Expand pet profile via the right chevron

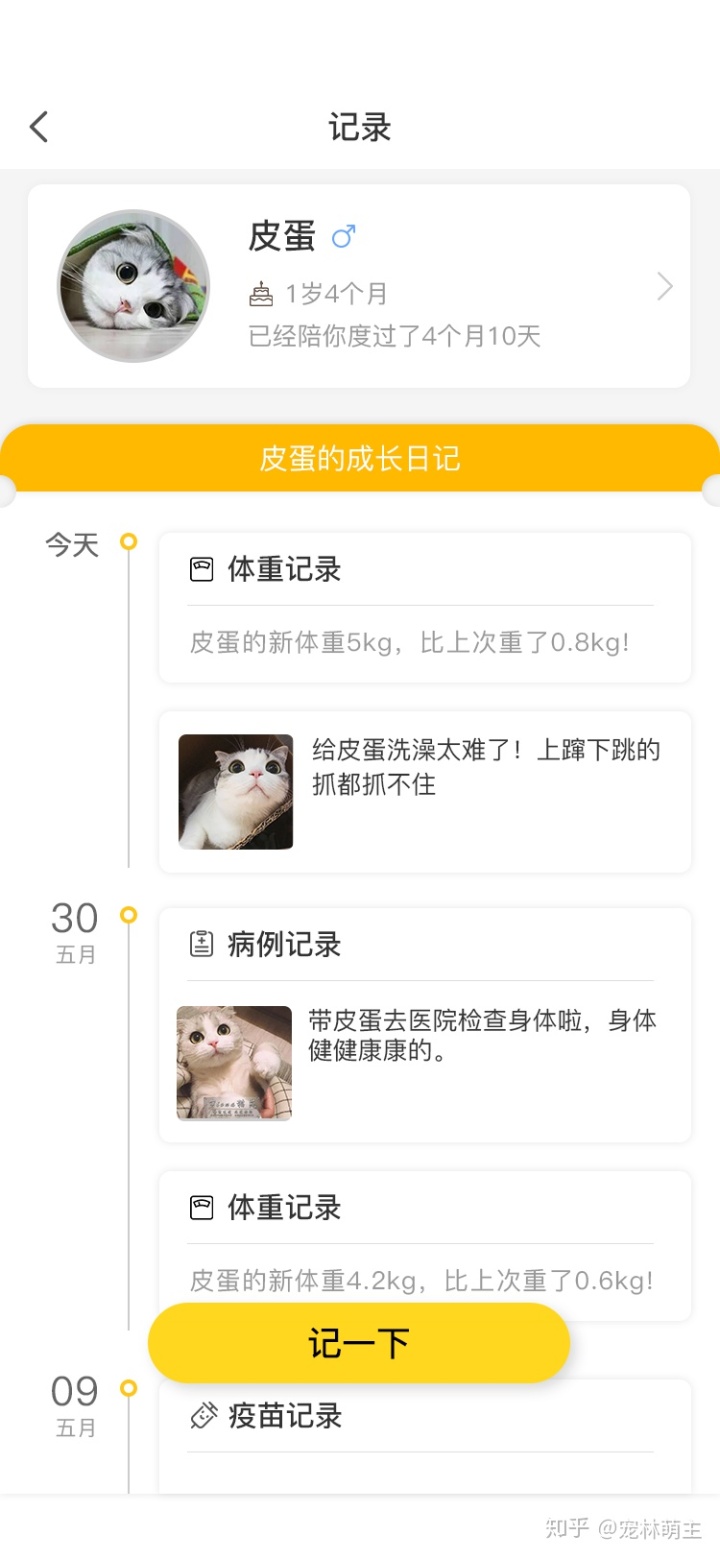(664, 287)
